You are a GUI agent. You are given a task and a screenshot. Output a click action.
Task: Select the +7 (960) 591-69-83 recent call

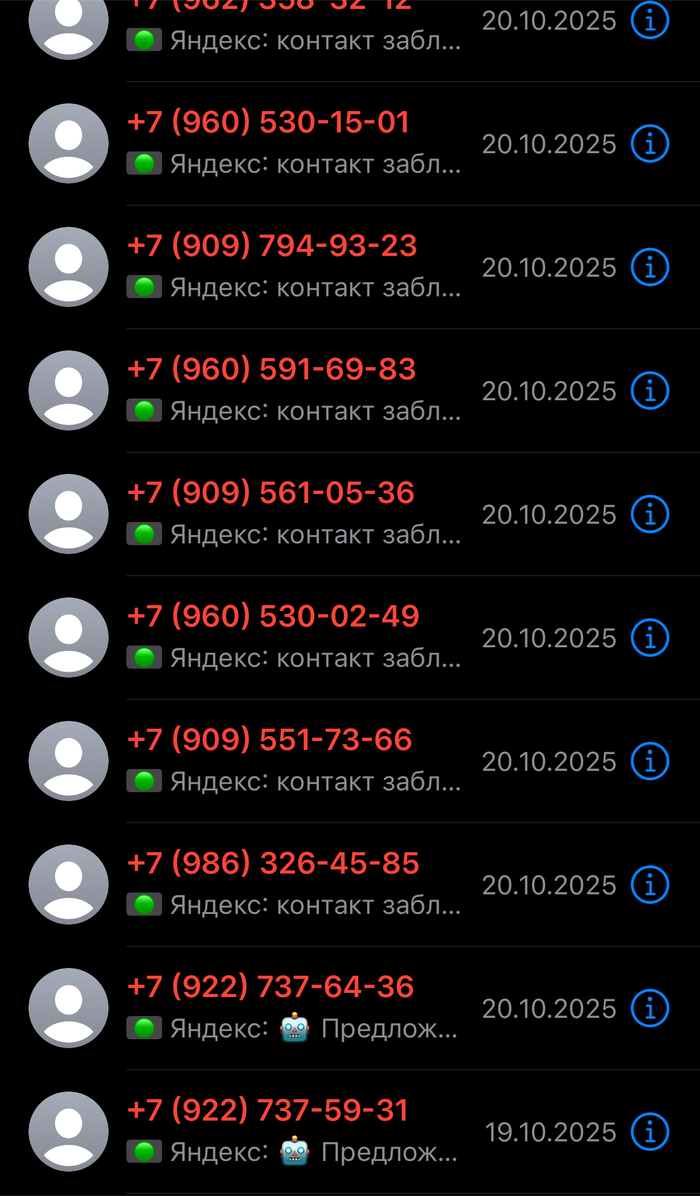coord(271,370)
